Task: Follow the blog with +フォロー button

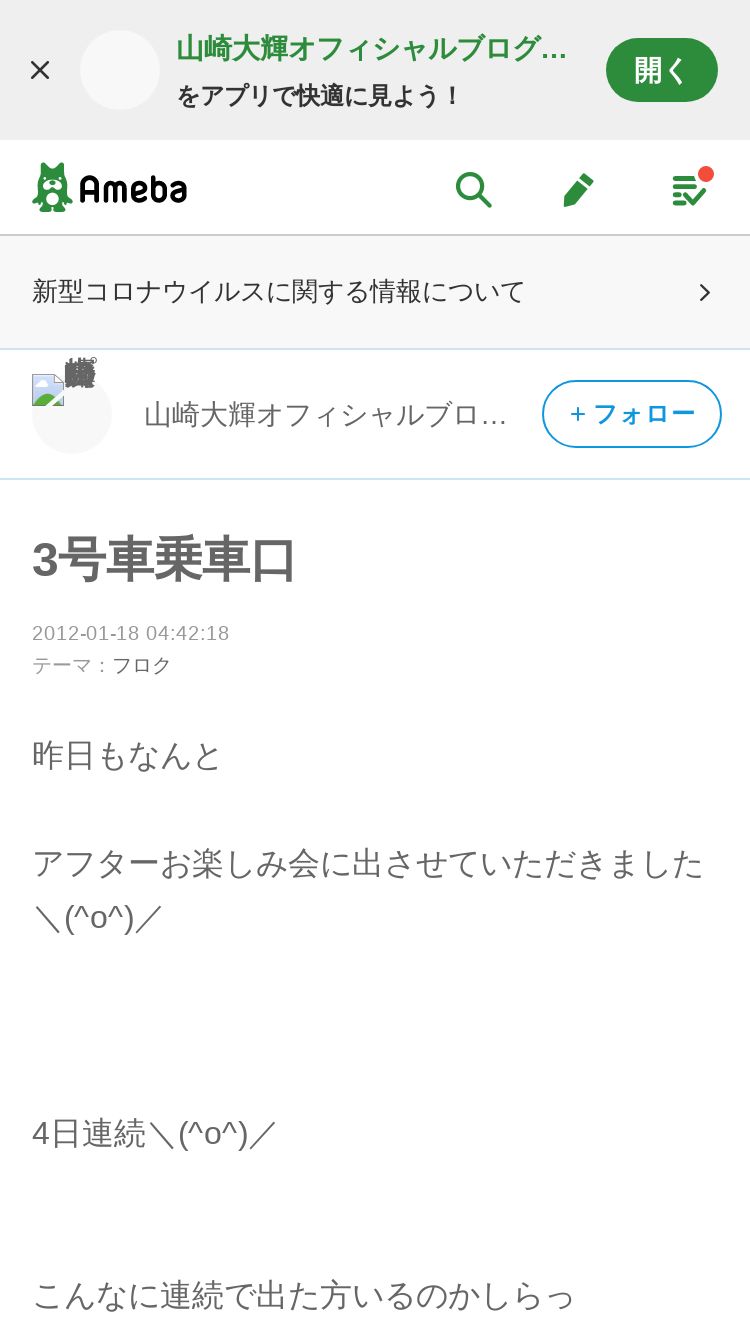Action: (x=631, y=414)
